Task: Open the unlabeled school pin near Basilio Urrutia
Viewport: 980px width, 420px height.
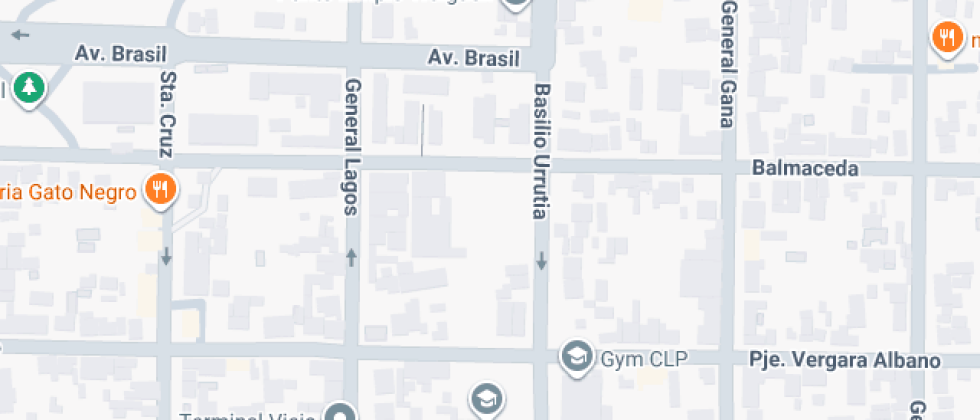Action: [486, 399]
